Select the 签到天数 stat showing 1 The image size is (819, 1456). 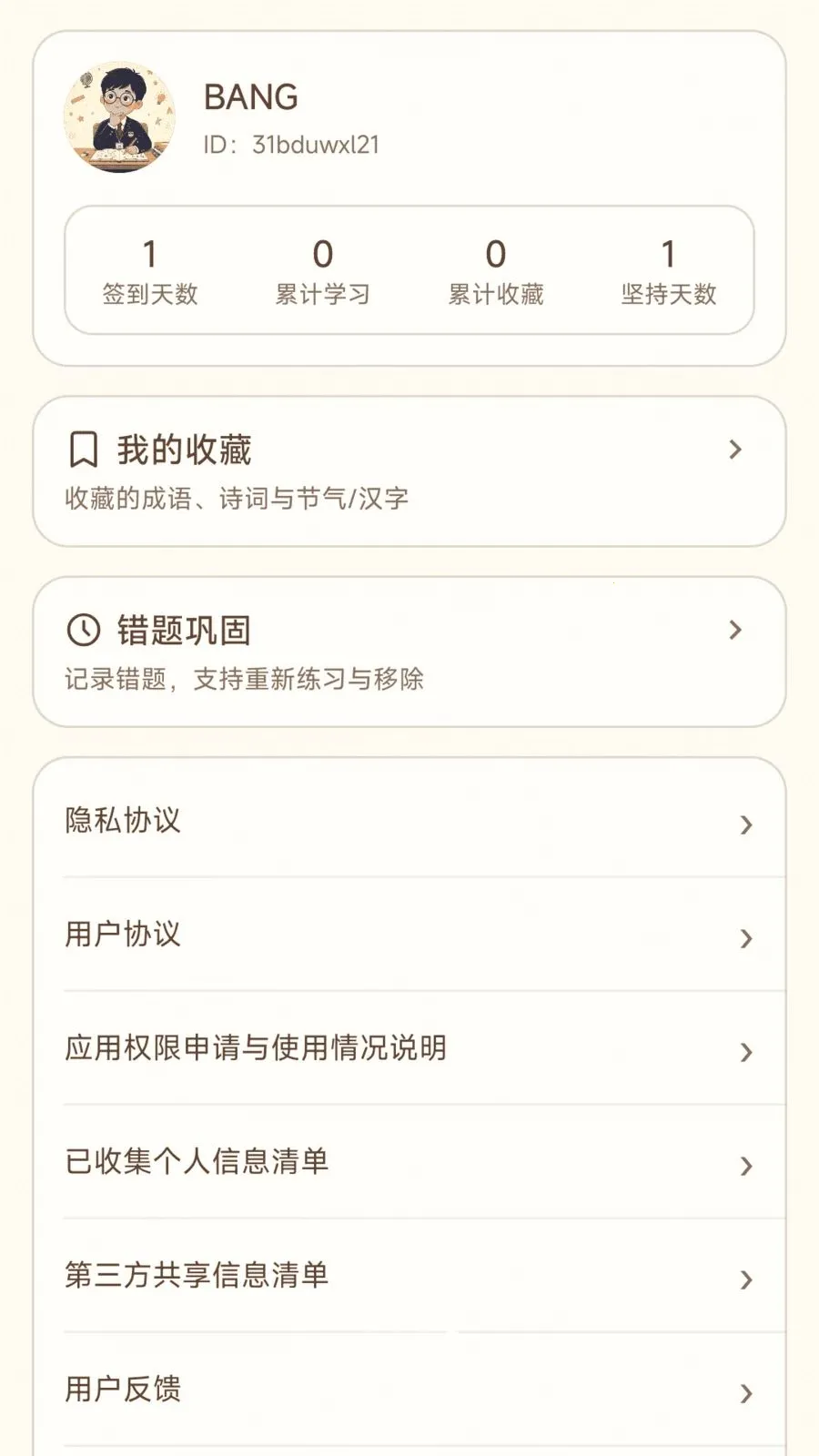[x=151, y=271]
